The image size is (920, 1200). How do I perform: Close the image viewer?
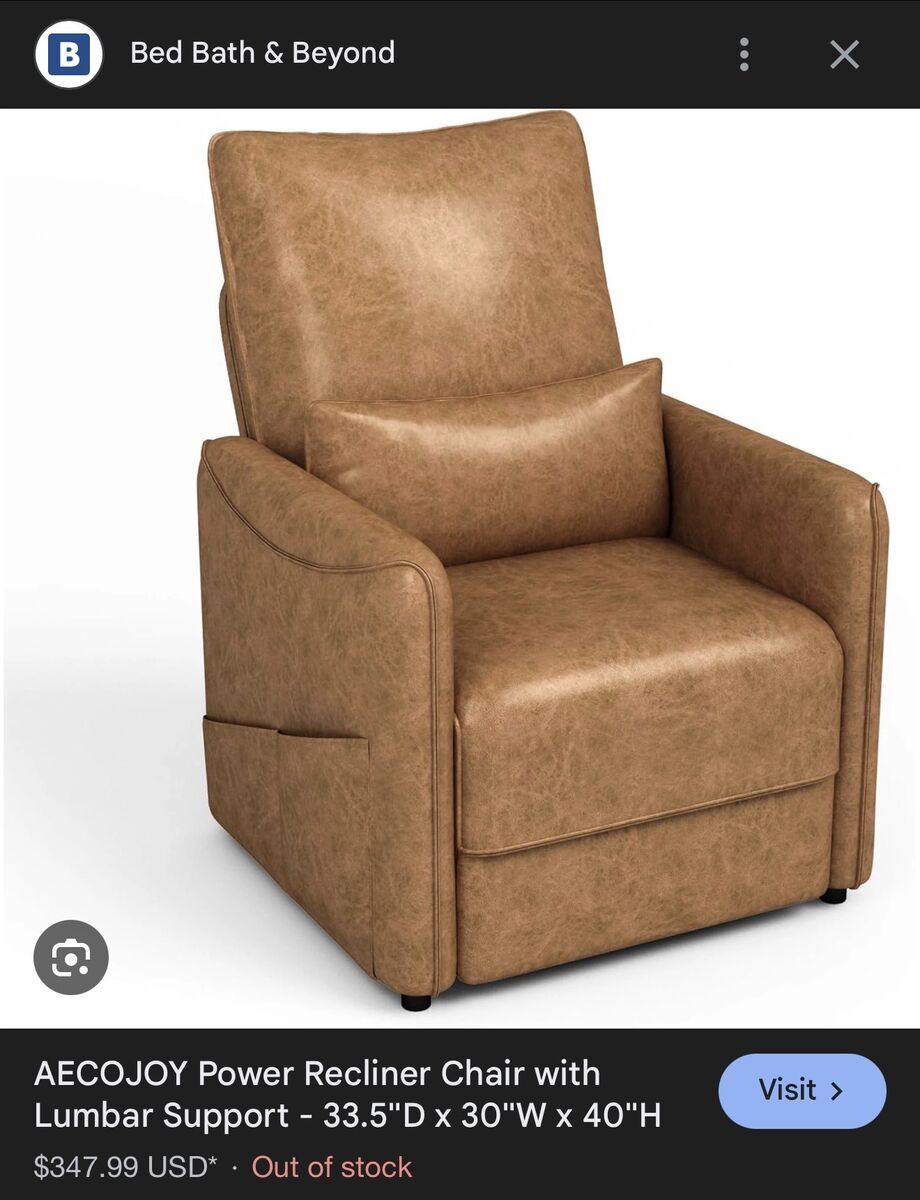click(x=845, y=54)
